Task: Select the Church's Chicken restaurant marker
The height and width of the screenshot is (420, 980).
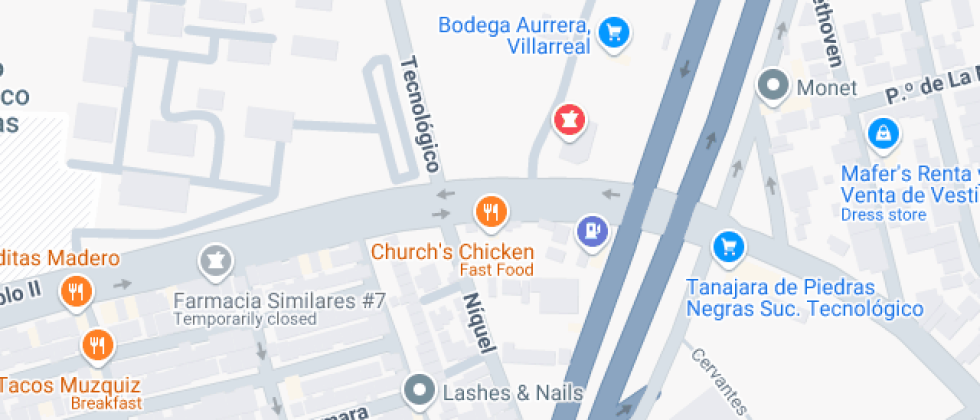Action: [490, 212]
